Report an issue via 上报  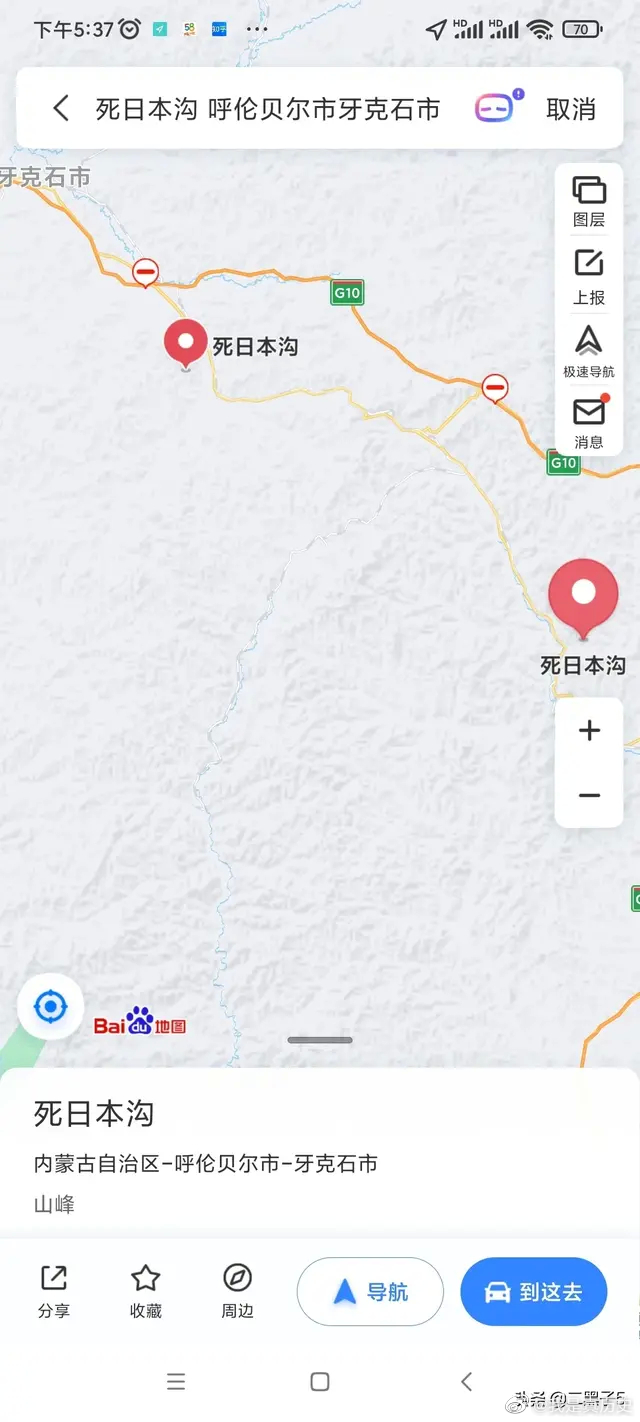pyautogui.click(x=588, y=276)
